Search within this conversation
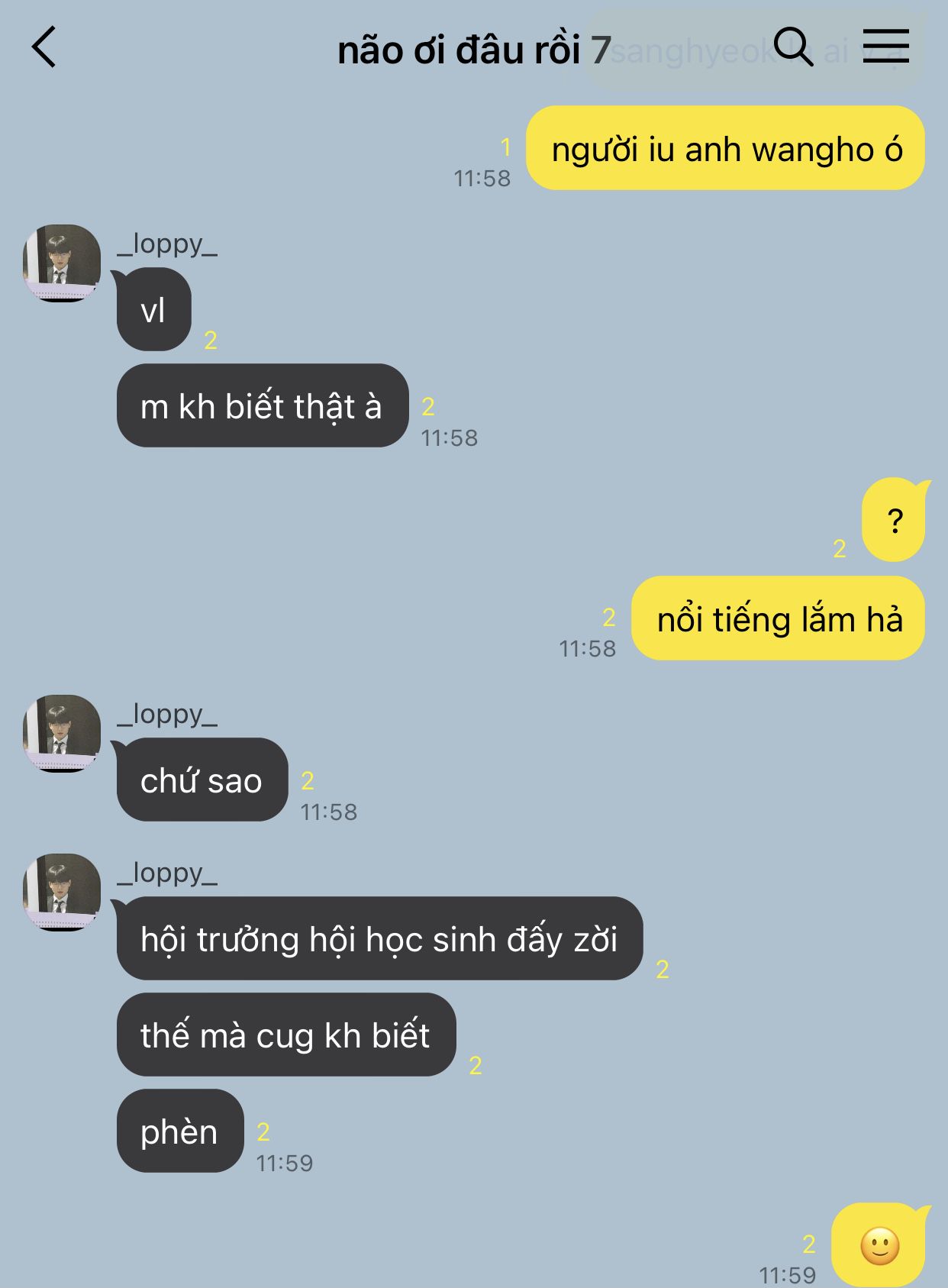 793,47
